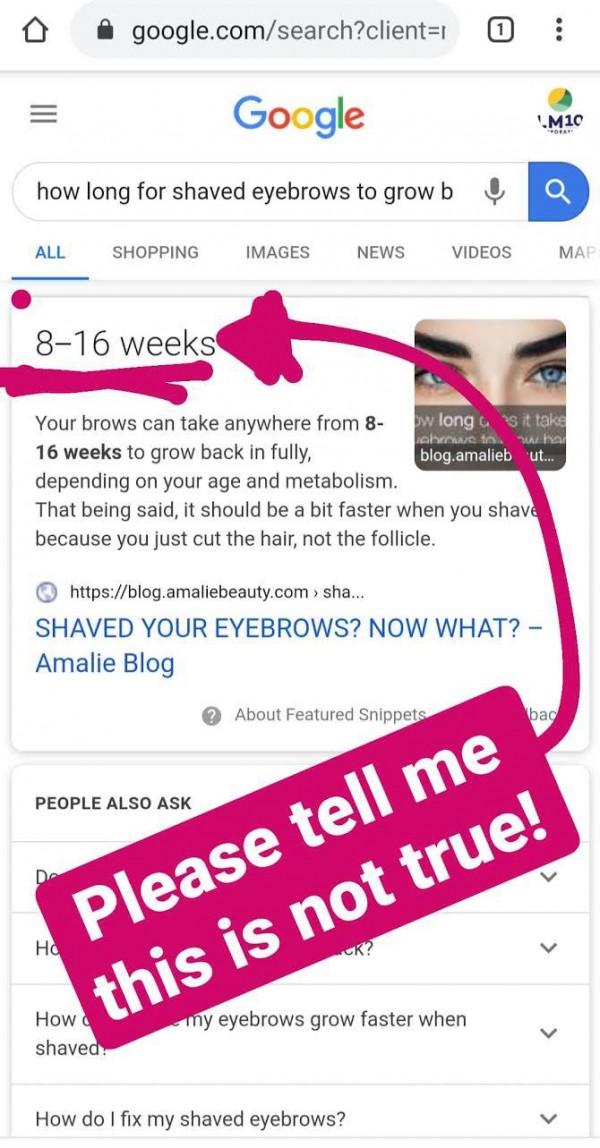
Task: Switch to the Videos results tab
Action: [x=481, y=253]
